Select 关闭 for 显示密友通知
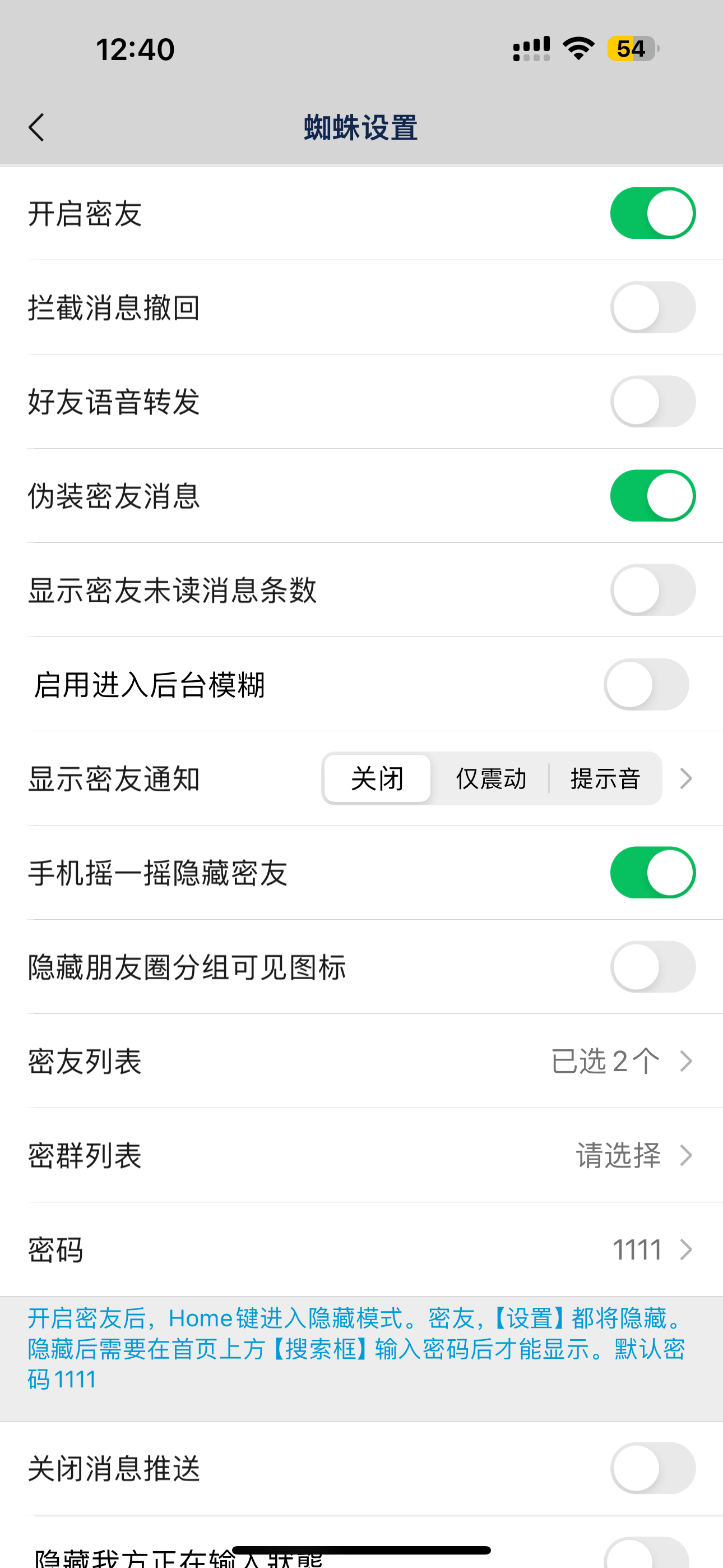723x1568 pixels. [377, 778]
